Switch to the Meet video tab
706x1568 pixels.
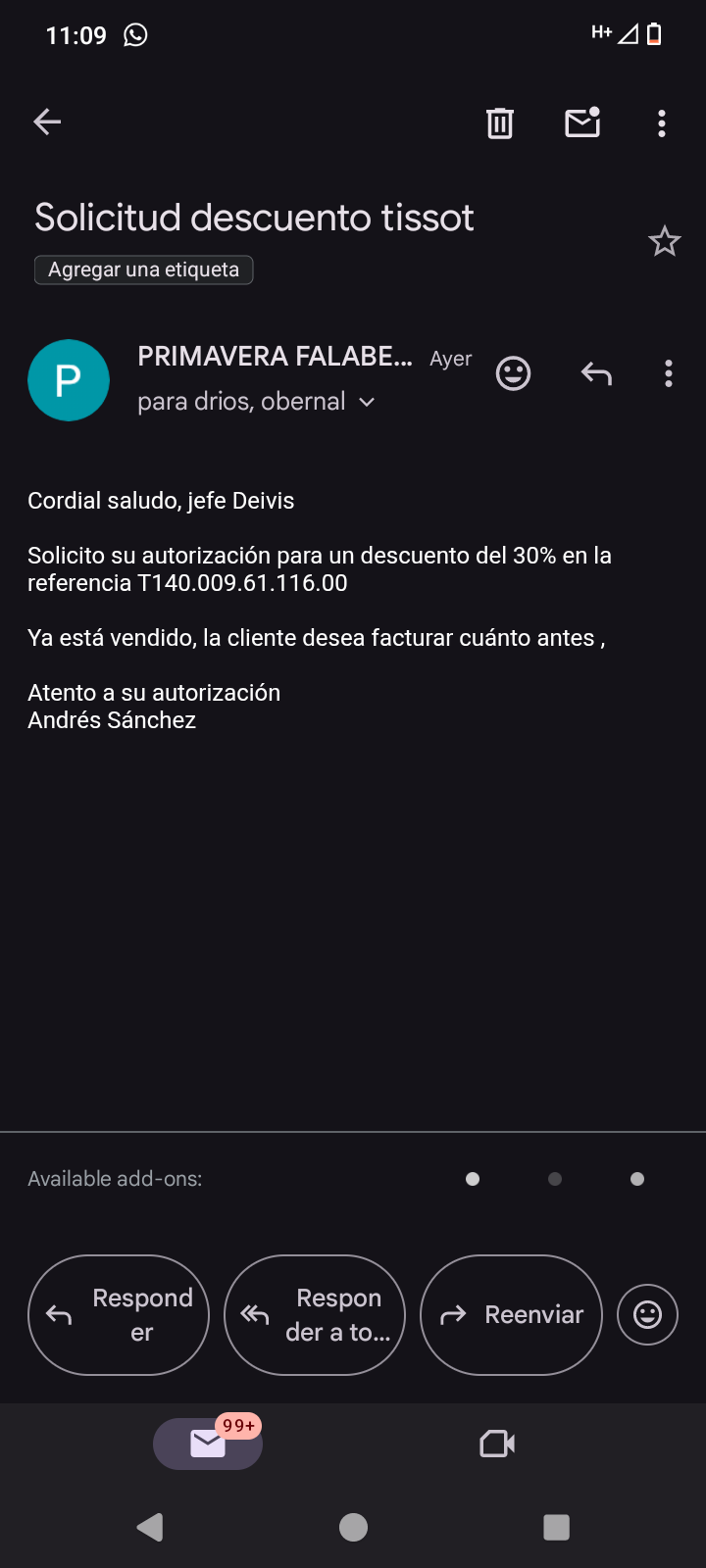pos(497,1444)
